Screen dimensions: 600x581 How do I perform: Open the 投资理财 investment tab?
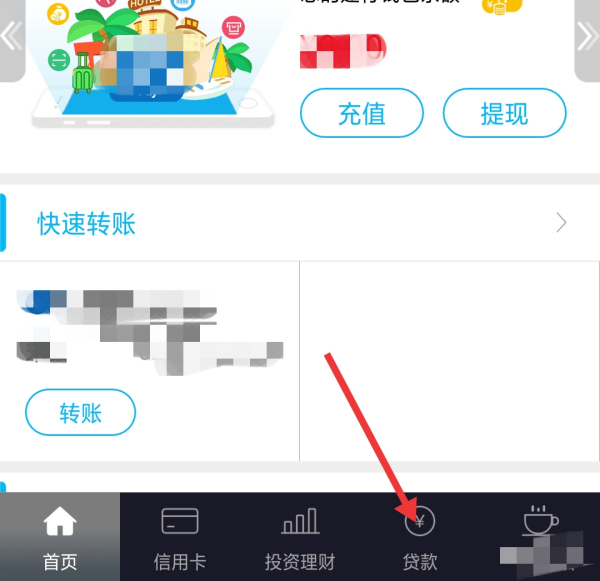[x=300, y=537]
